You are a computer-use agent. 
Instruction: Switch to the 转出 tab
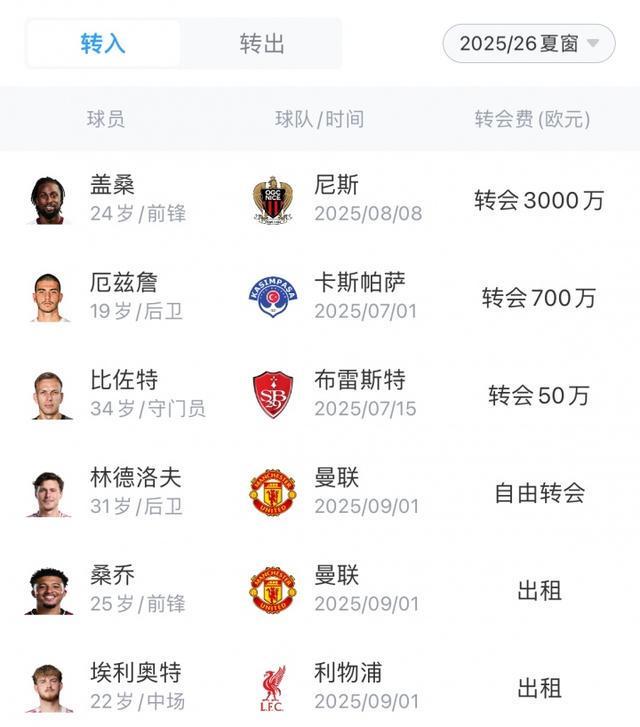pos(262,44)
